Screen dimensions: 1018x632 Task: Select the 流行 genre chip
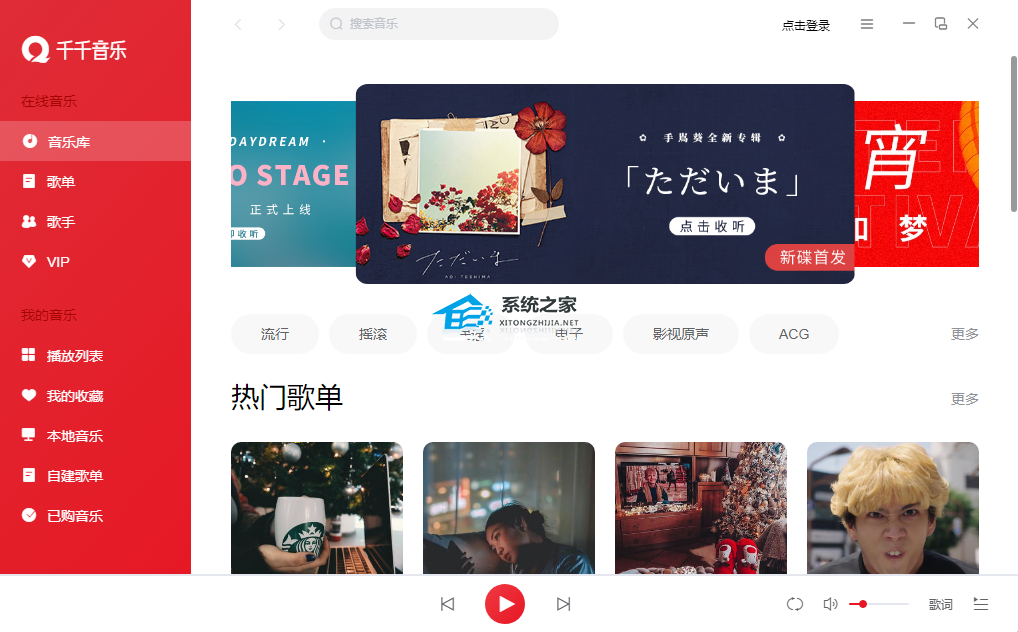tap(275, 334)
